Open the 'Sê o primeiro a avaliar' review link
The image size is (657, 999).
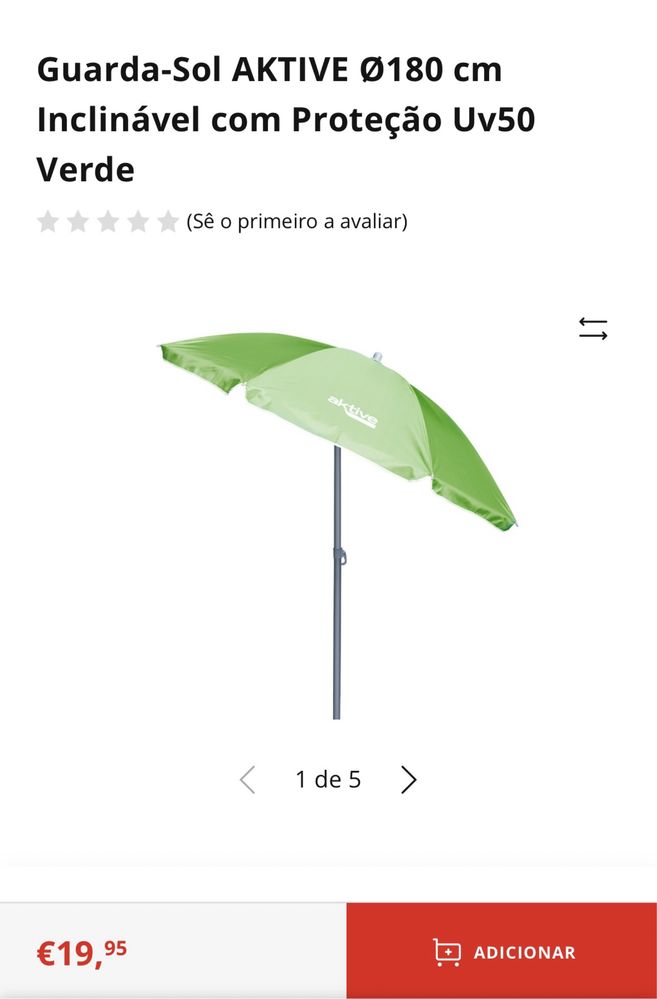point(297,221)
